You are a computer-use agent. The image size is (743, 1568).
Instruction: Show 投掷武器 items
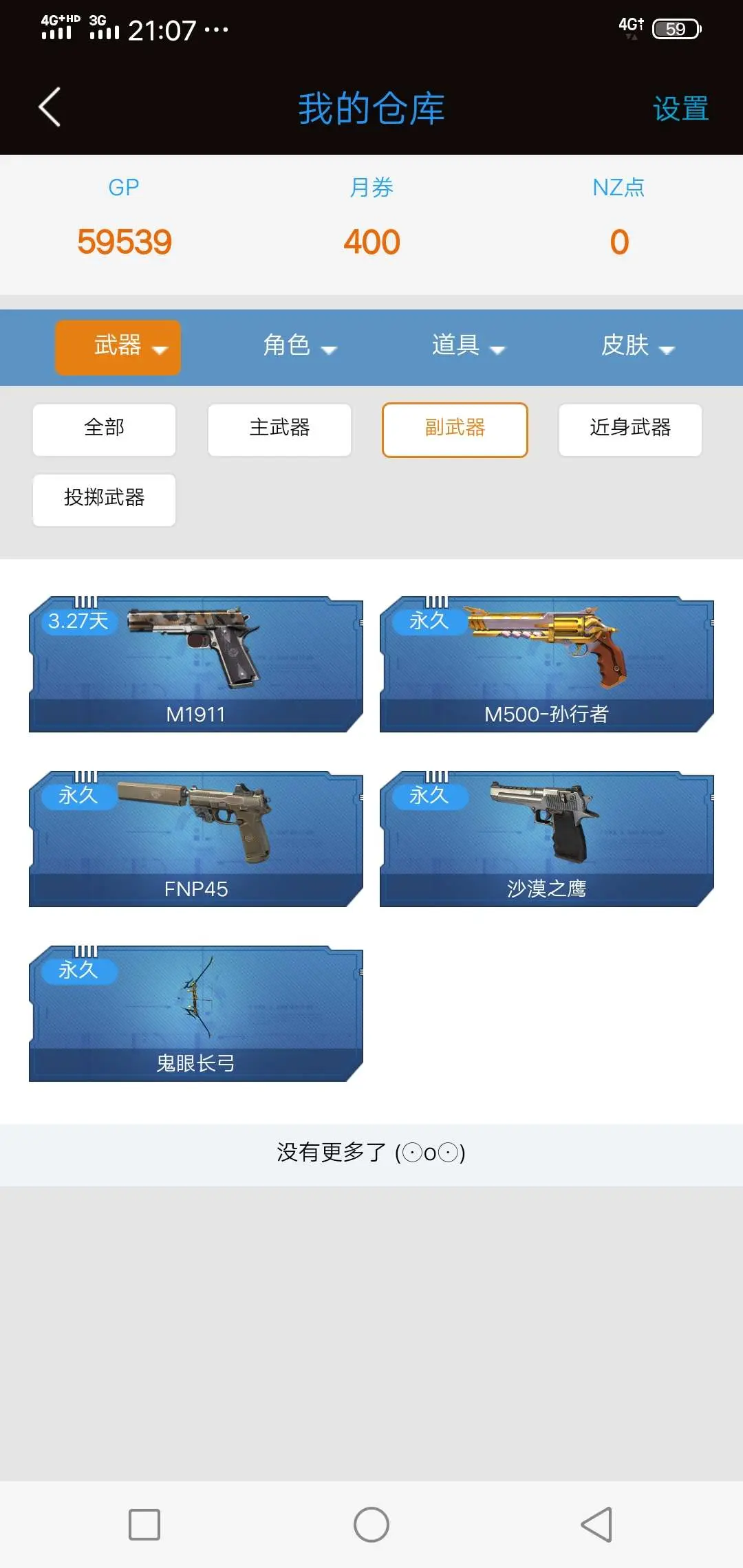coord(104,499)
